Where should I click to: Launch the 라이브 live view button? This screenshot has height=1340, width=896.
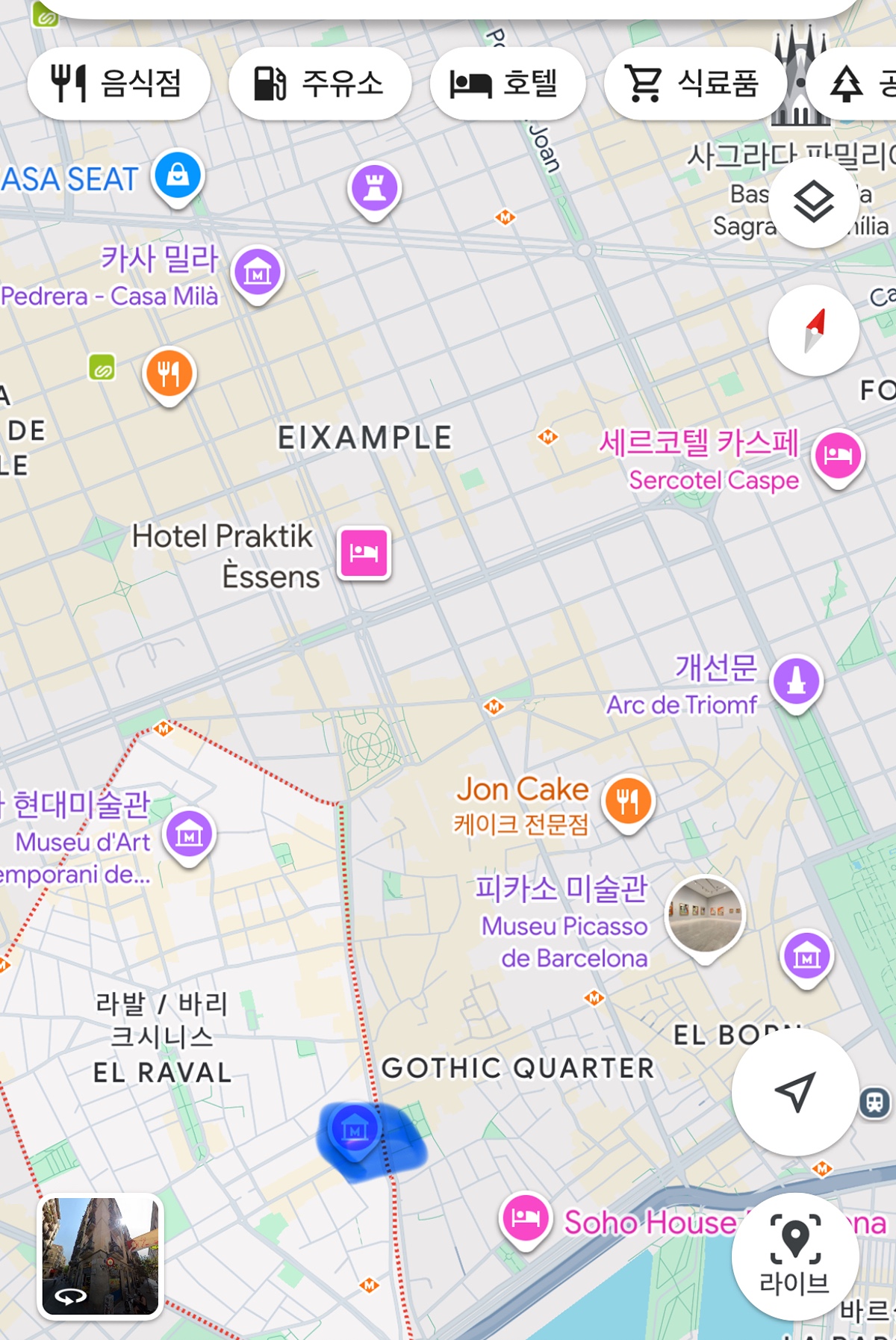click(794, 1255)
